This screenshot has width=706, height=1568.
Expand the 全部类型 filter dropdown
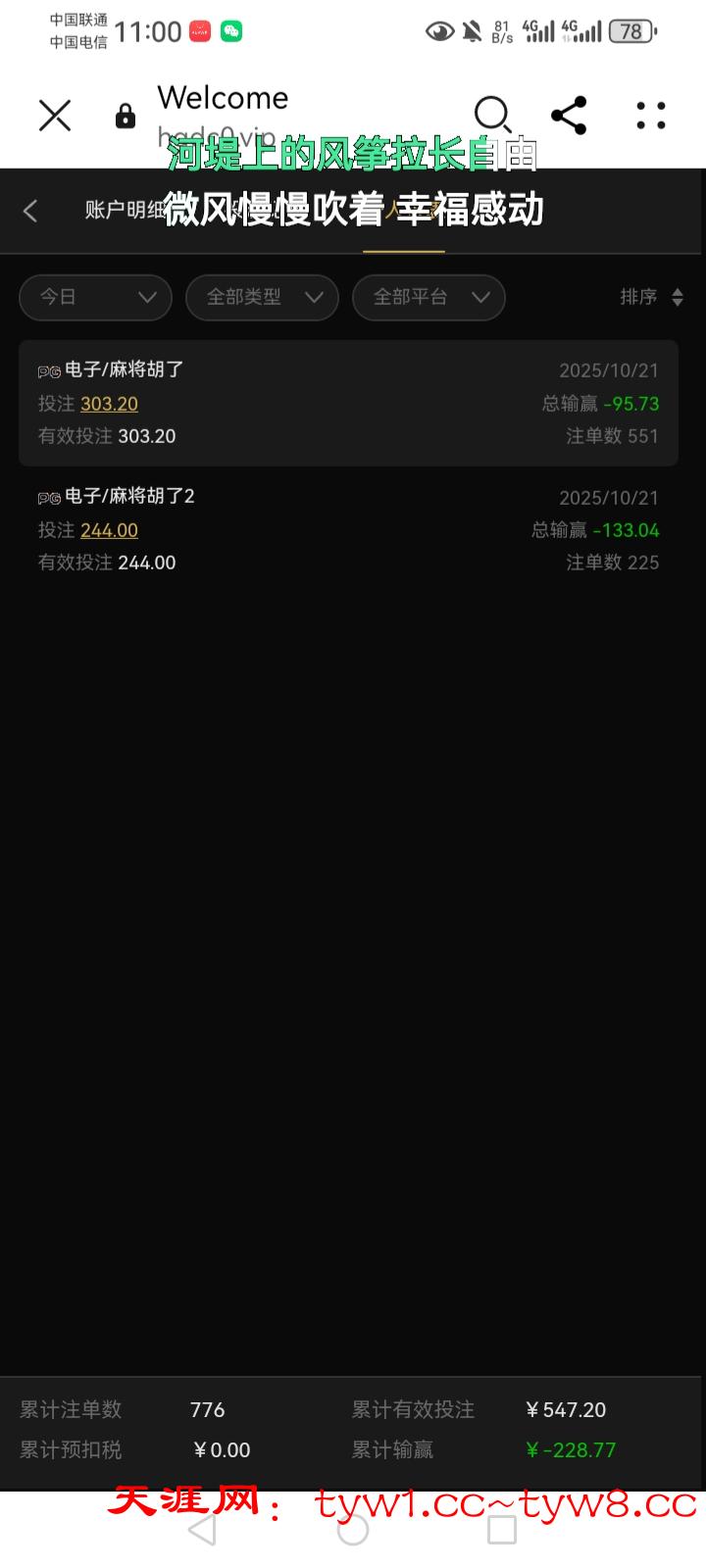262,297
